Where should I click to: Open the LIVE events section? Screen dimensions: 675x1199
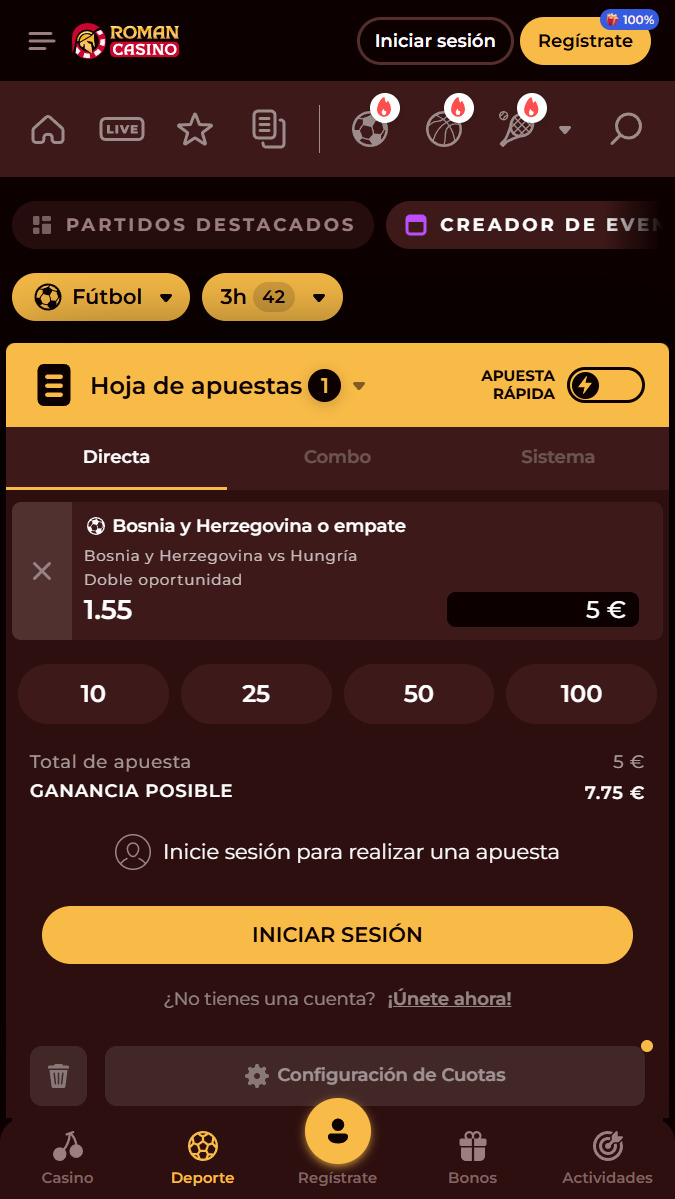tap(122, 129)
